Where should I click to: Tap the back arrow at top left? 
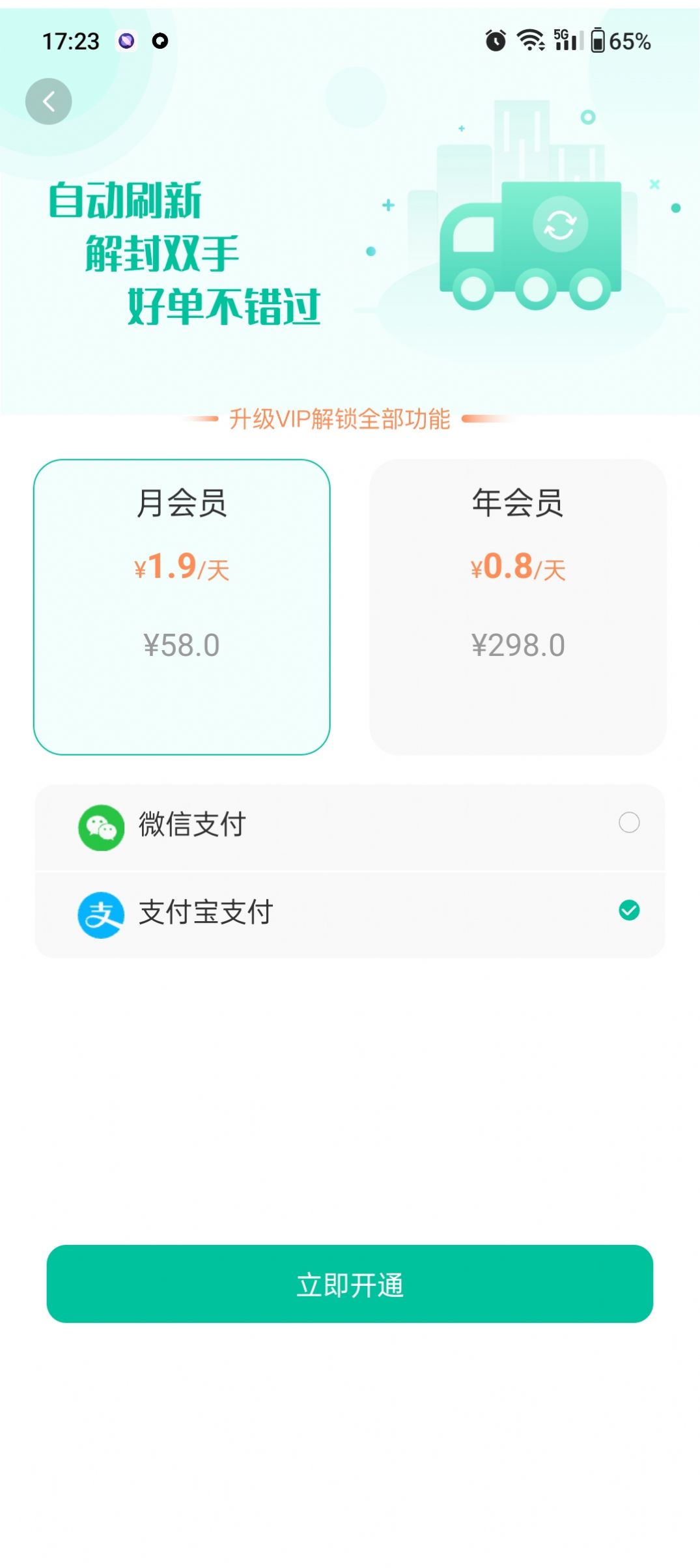coord(49,101)
